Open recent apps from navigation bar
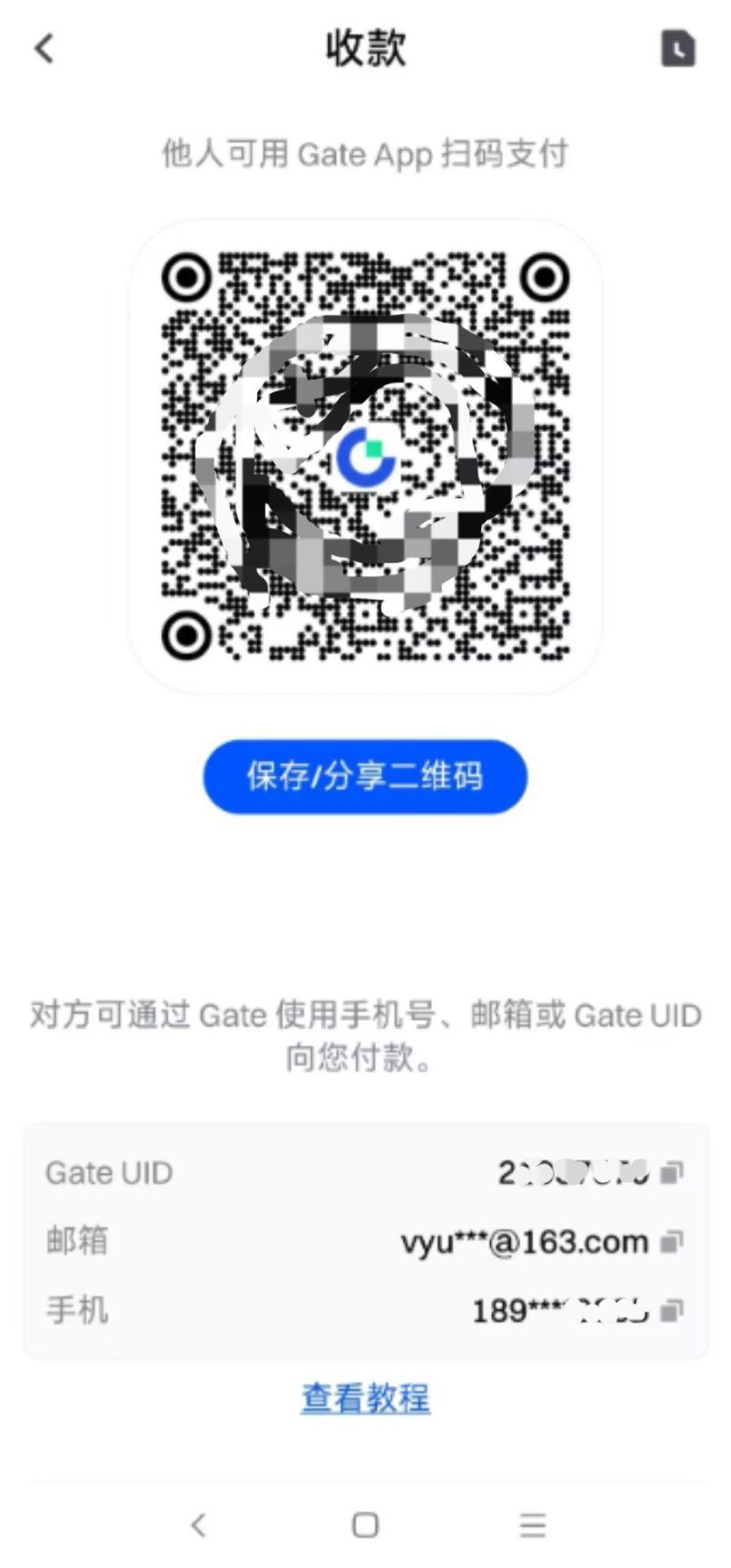This screenshot has height=1568, width=731. coord(533,1524)
